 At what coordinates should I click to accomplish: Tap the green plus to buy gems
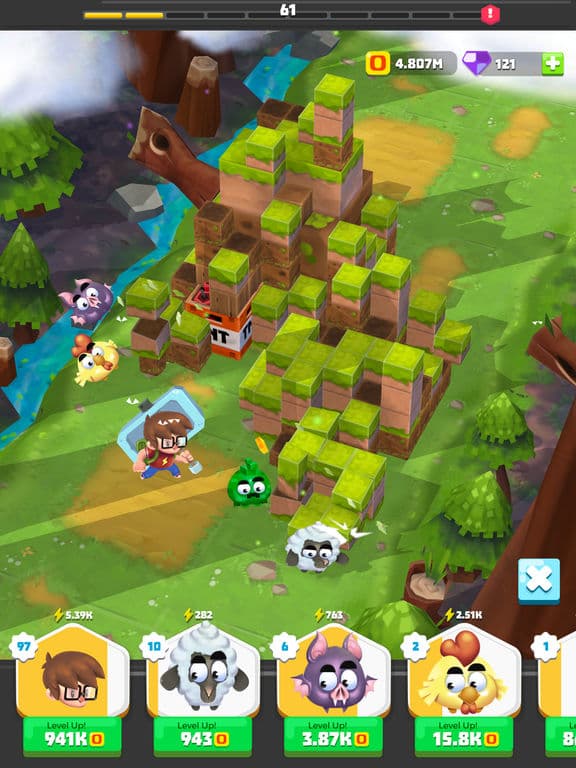(552, 64)
